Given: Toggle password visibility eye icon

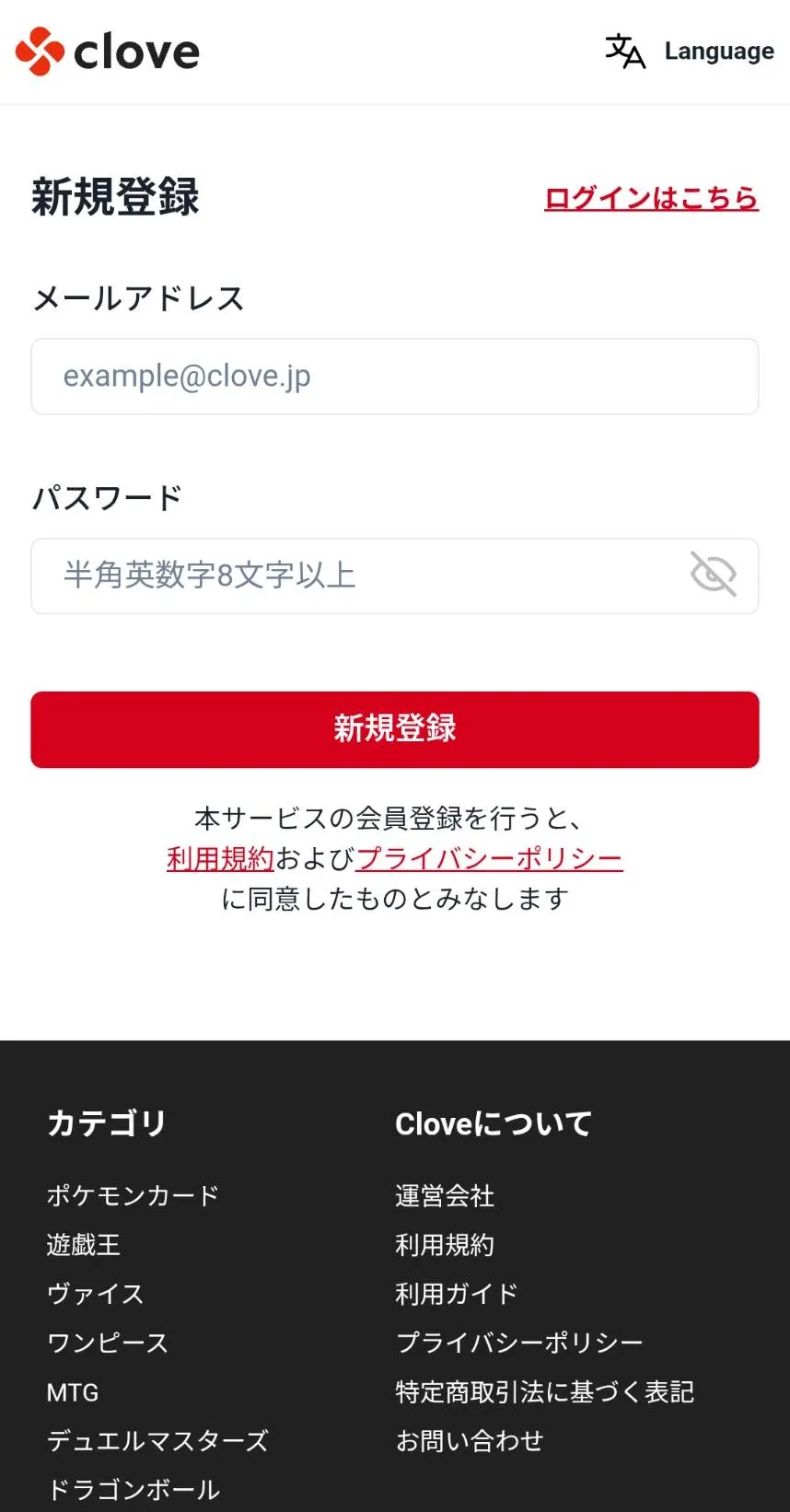Looking at the screenshot, I should coord(713,575).
